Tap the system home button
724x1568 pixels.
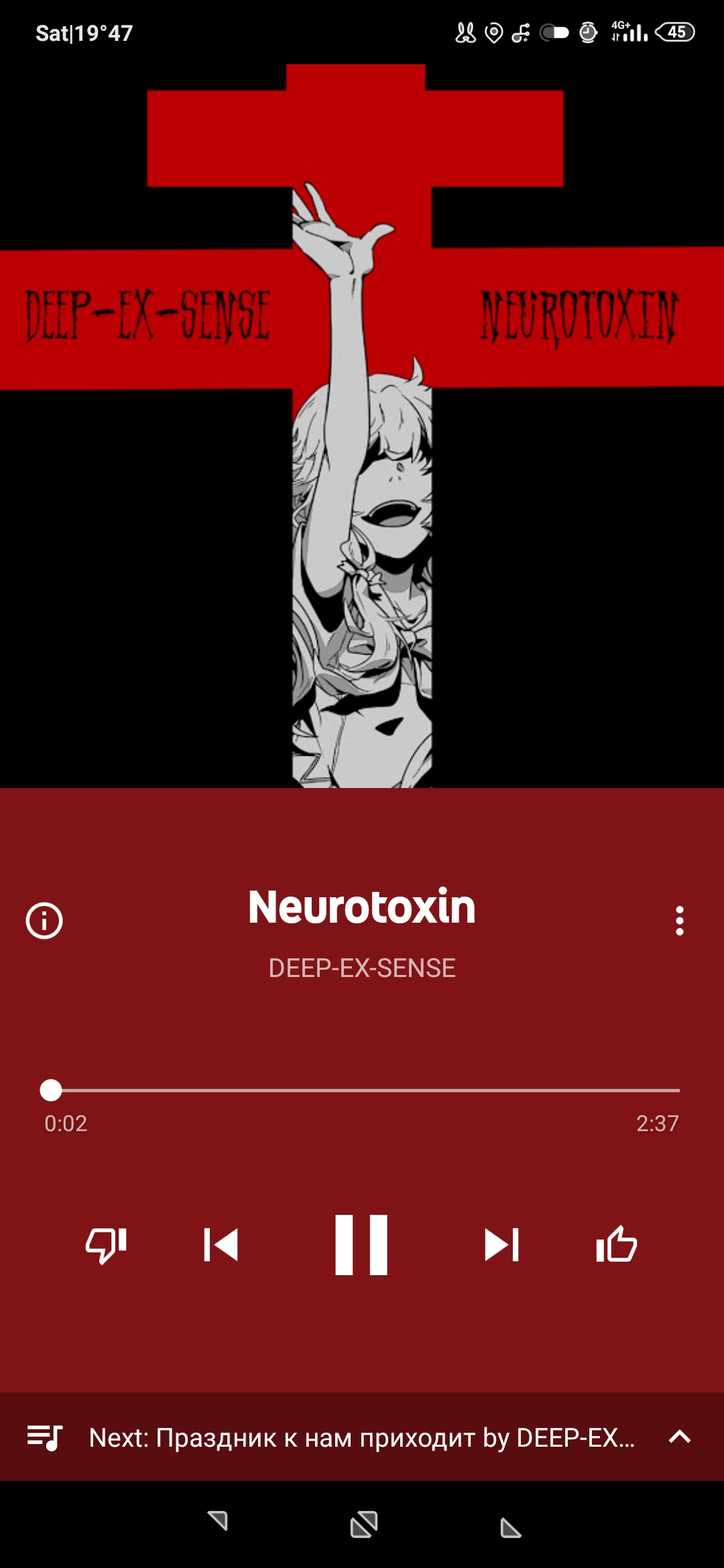[x=364, y=1524]
